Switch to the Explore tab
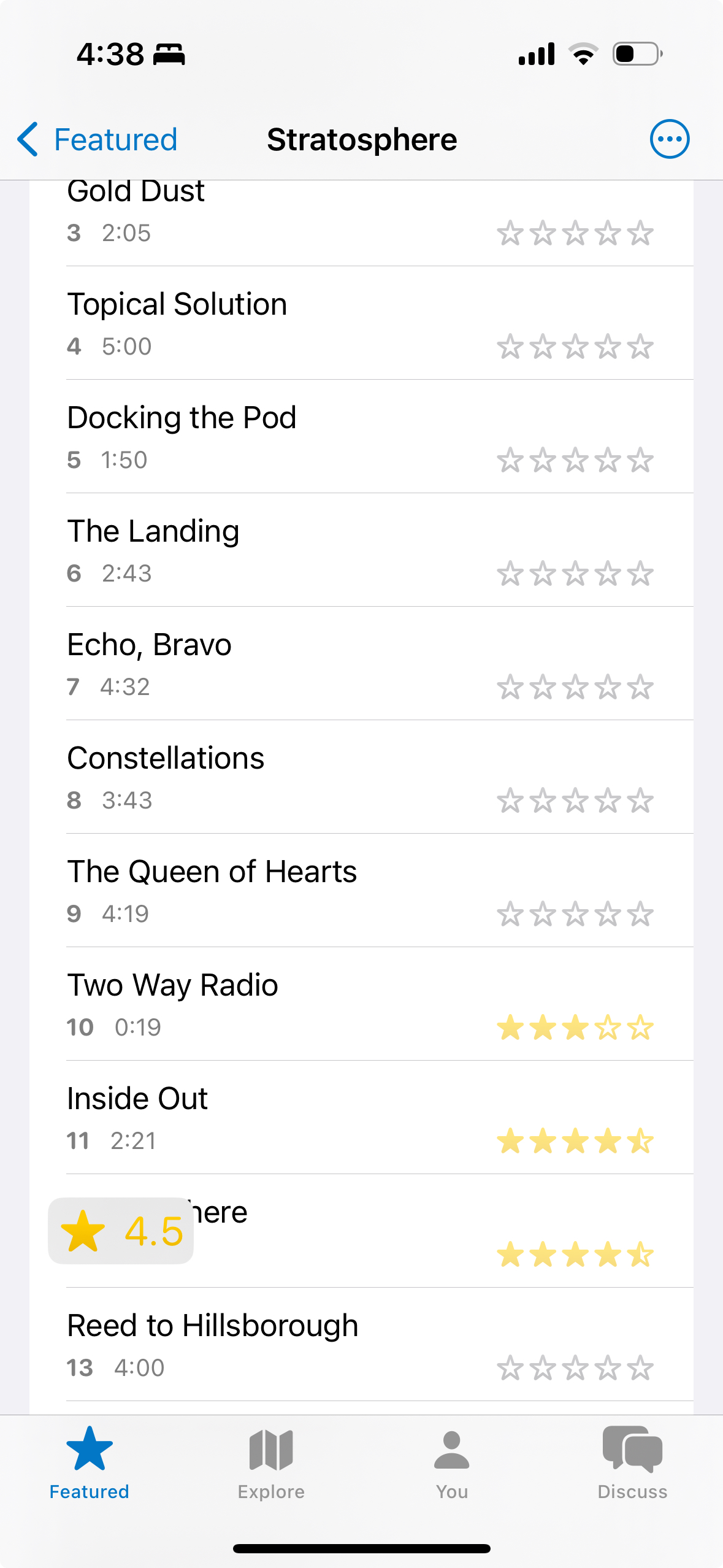This screenshot has width=723, height=1568. click(x=271, y=1462)
